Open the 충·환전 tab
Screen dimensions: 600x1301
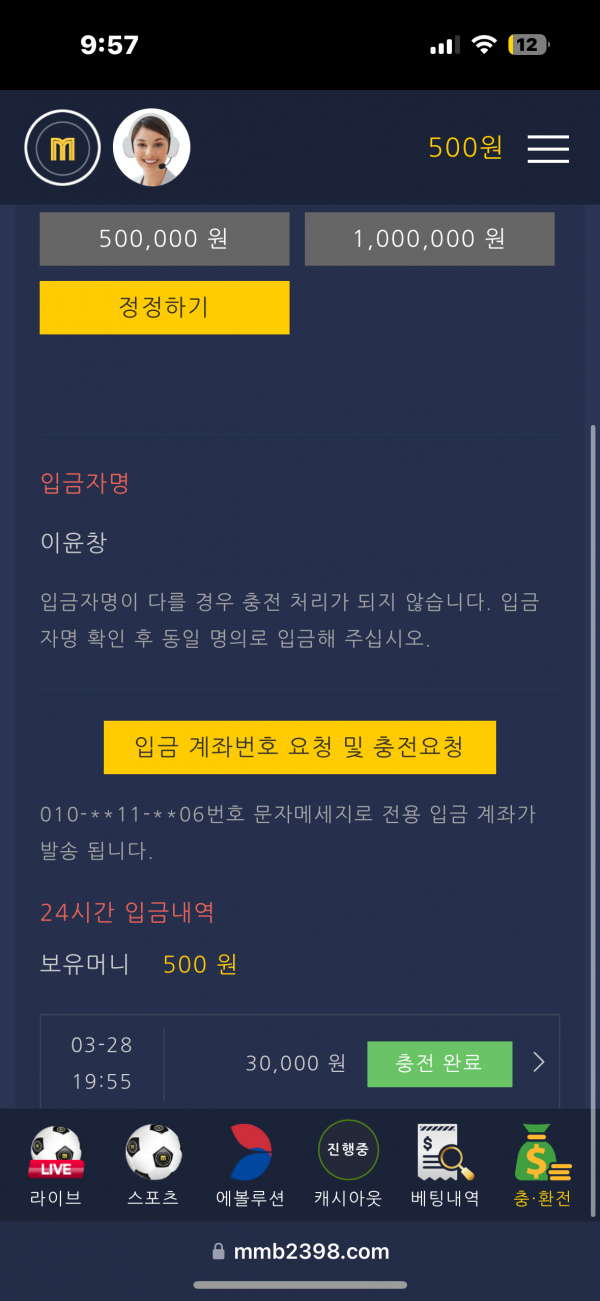pos(542,1165)
